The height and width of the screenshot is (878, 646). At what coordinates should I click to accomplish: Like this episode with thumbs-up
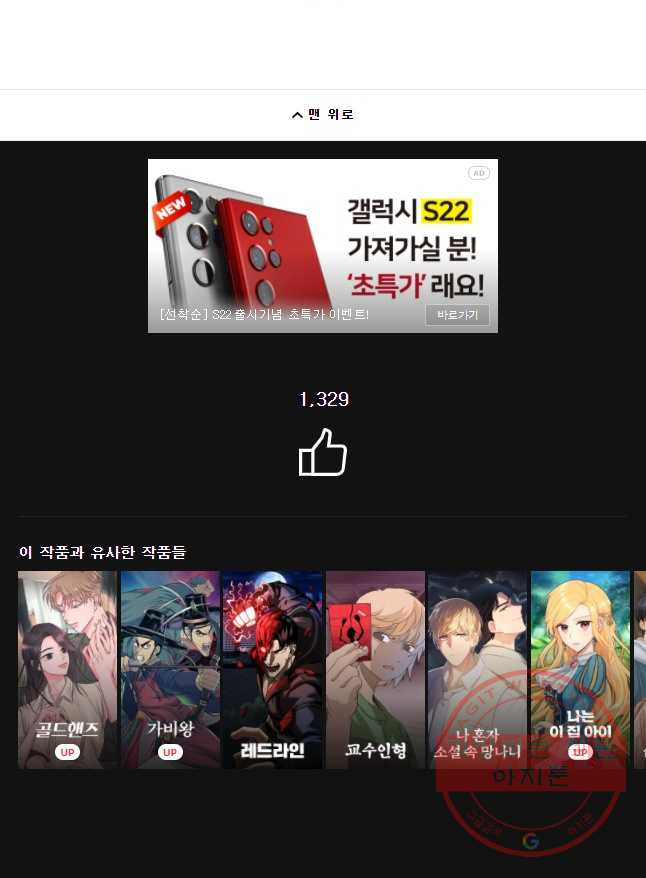pos(323,452)
